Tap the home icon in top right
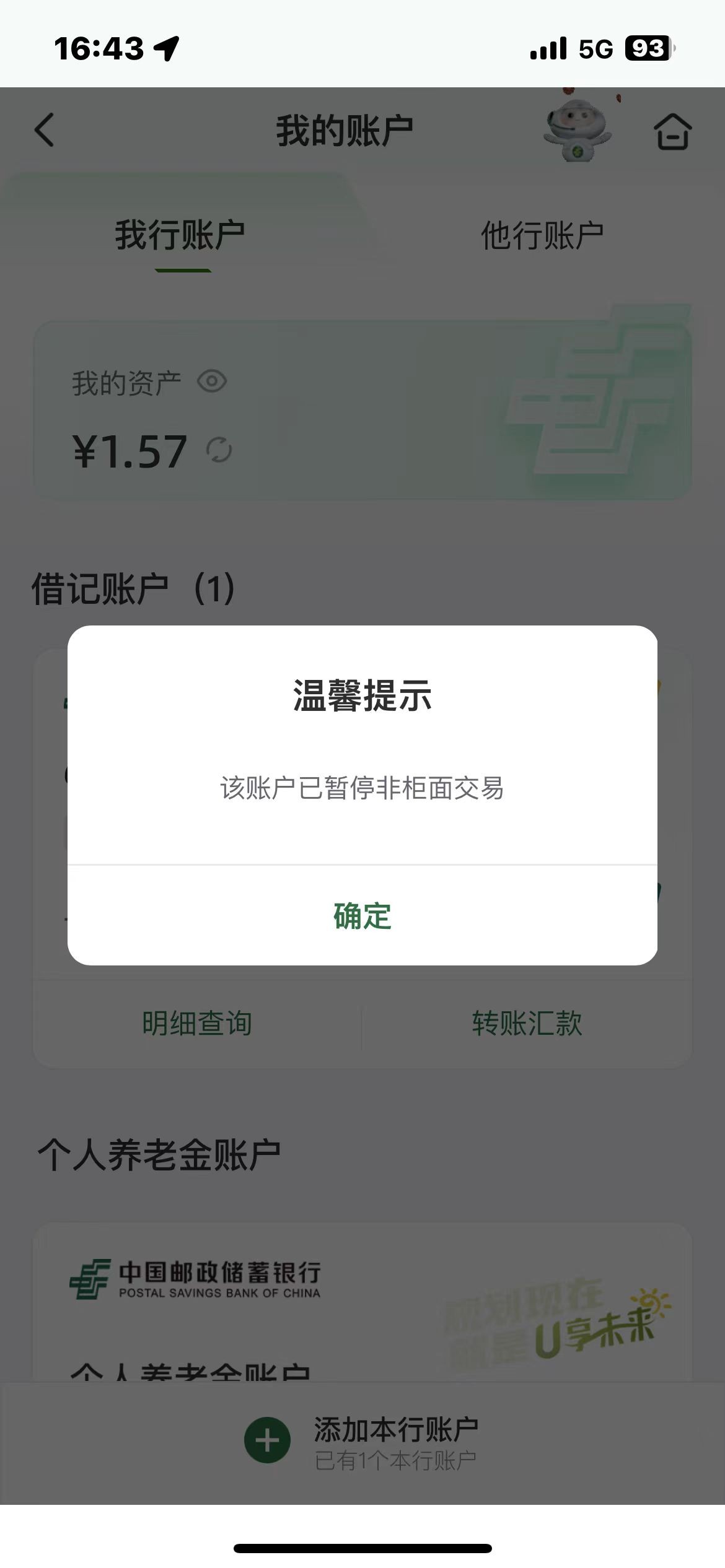725x1568 pixels. 673,131
